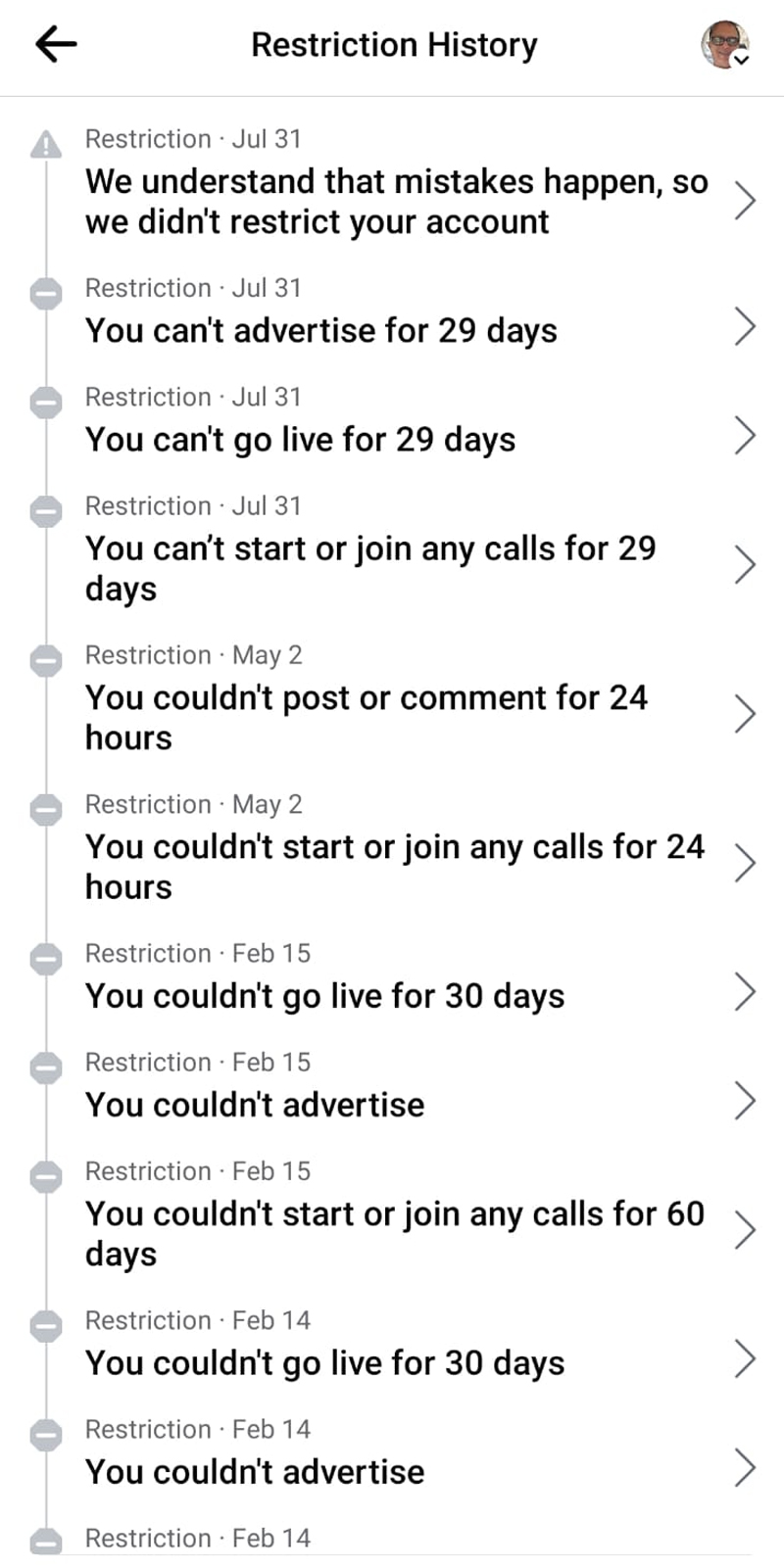Expand the chevron beside your profile avatar

coord(742,61)
